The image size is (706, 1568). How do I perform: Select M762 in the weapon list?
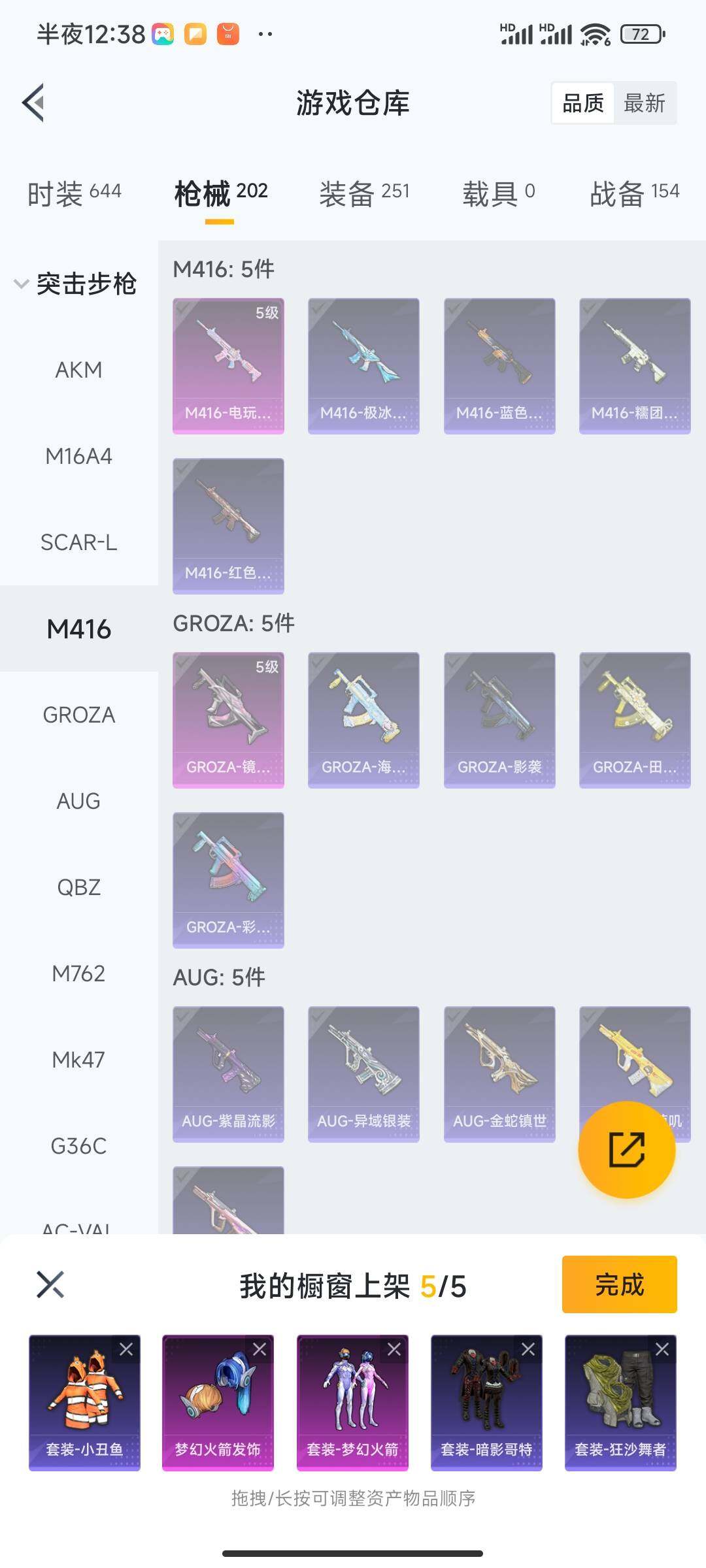pos(78,973)
